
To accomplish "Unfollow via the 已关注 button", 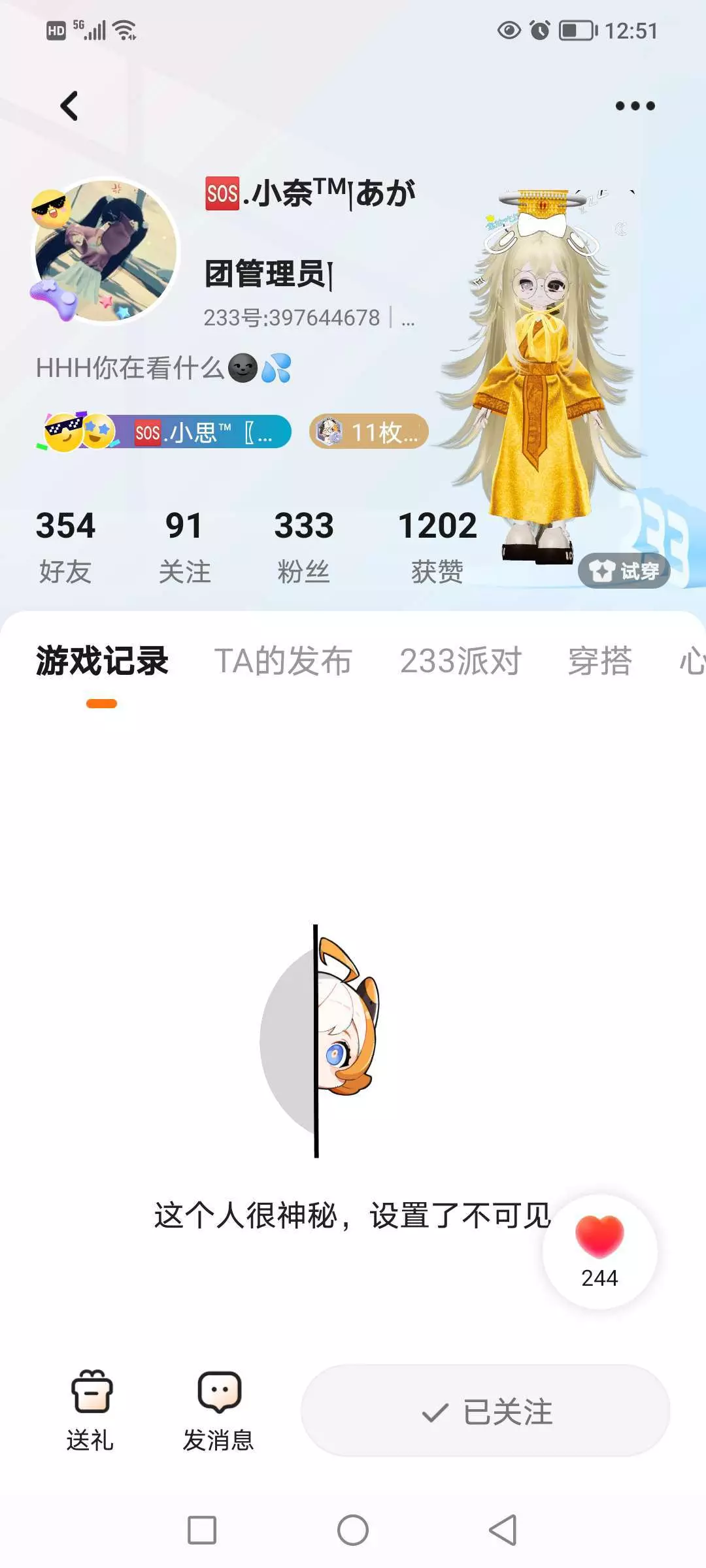I will (x=486, y=1411).
